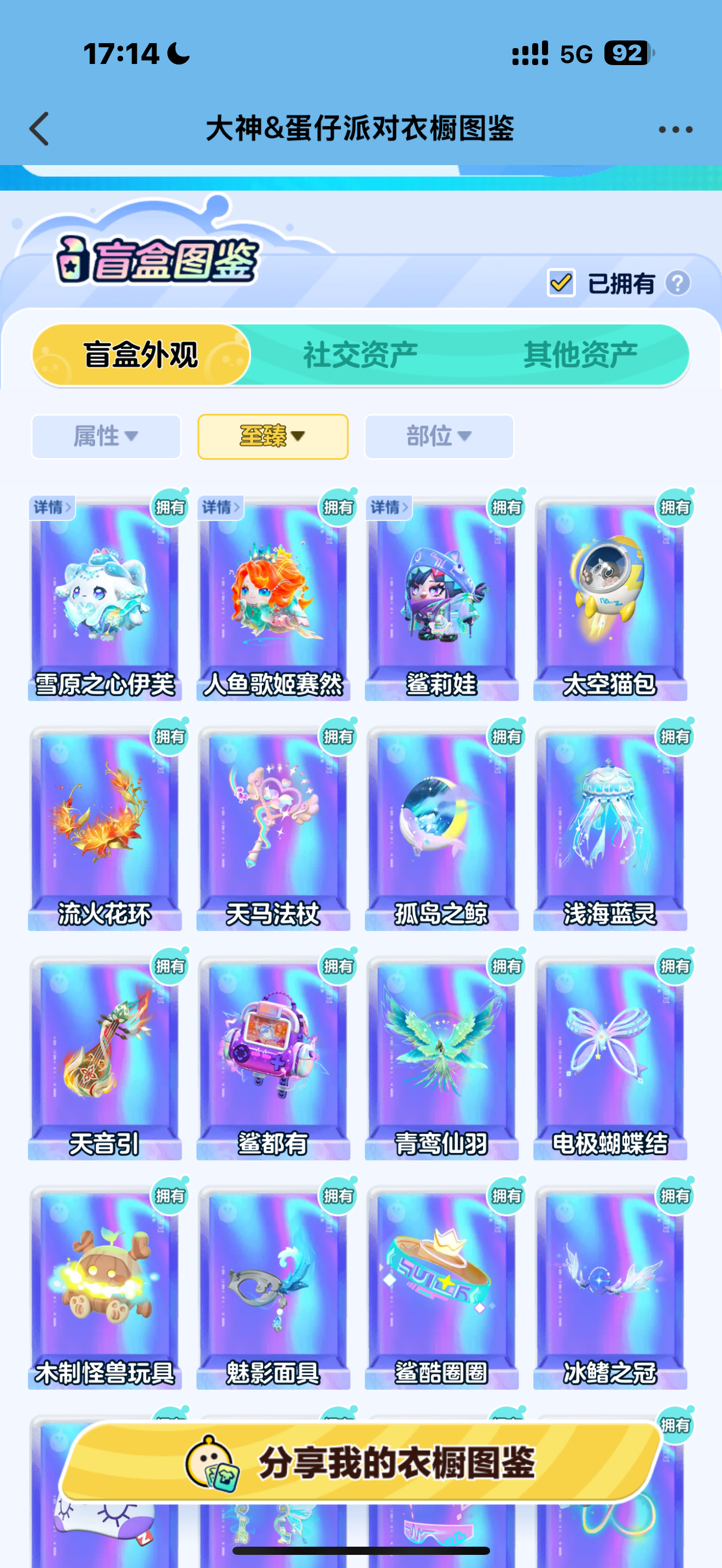Image resolution: width=722 pixels, height=1568 pixels.
Task: Open the 天马法杖 card
Action: click(273, 828)
